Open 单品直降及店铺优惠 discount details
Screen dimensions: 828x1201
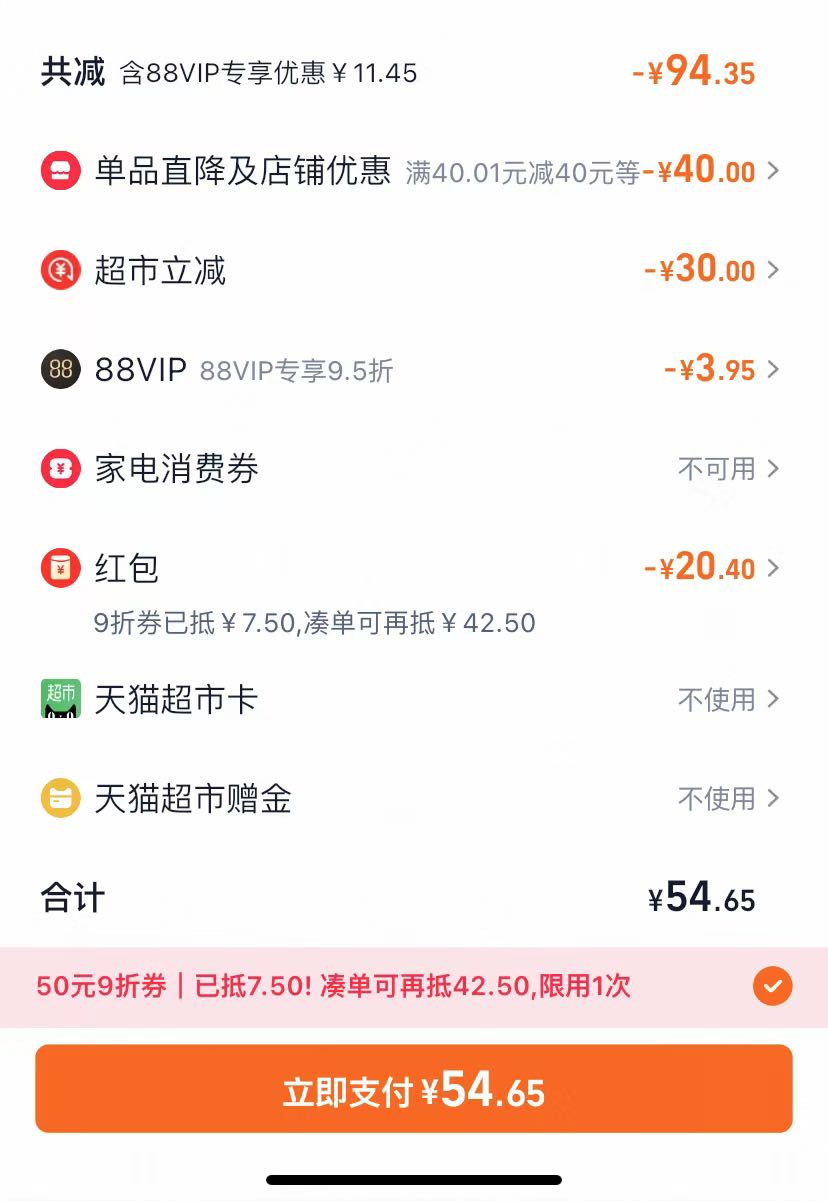point(414,171)
